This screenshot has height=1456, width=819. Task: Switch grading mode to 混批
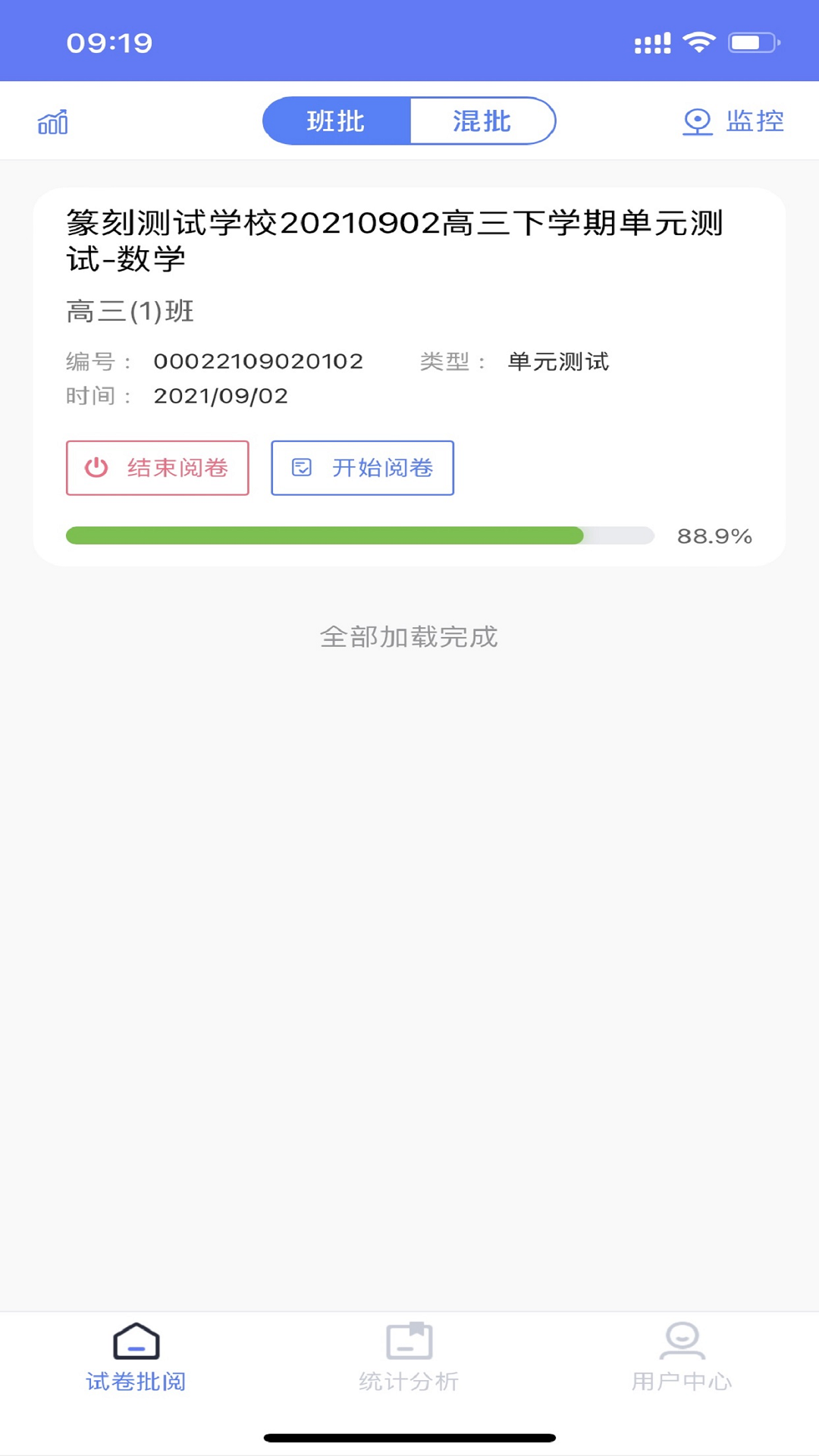pyautogui.click(x=482, y=121)
